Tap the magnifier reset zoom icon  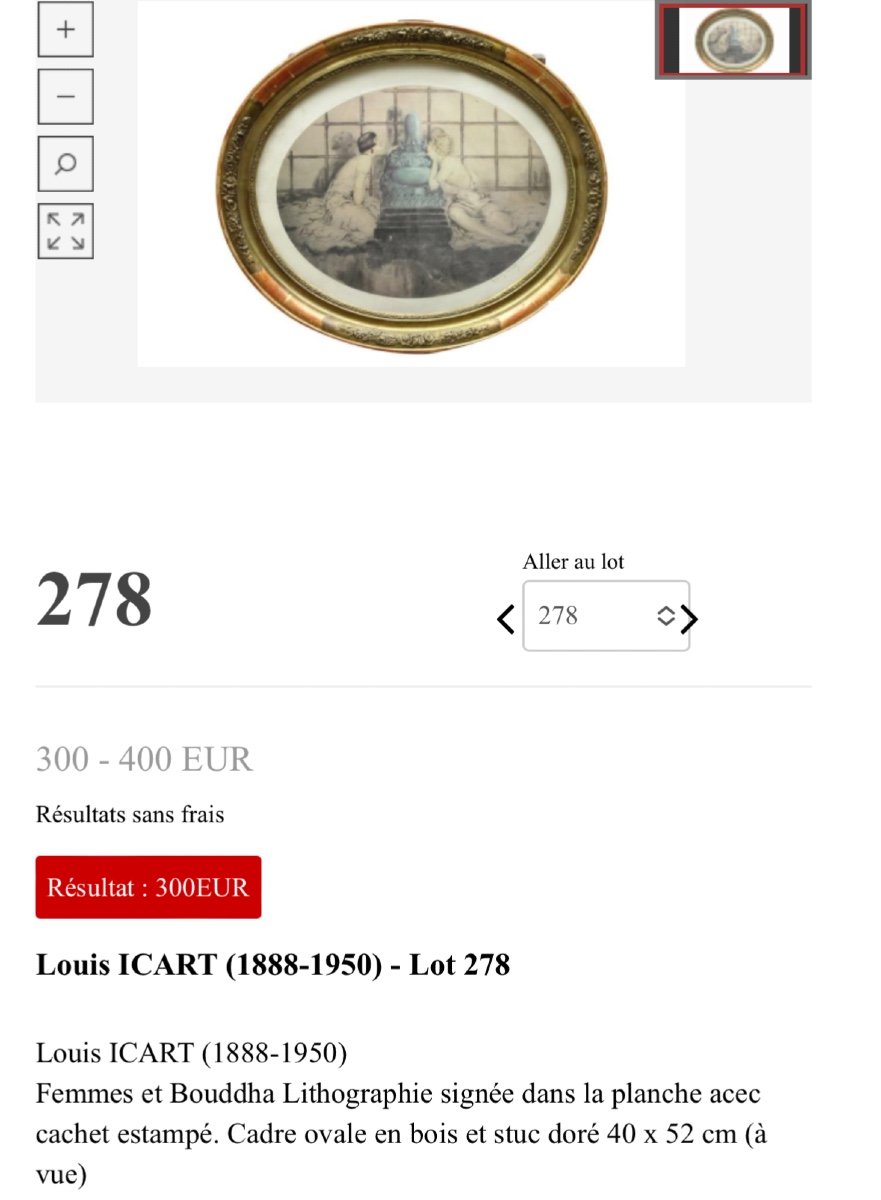[65, 164]
